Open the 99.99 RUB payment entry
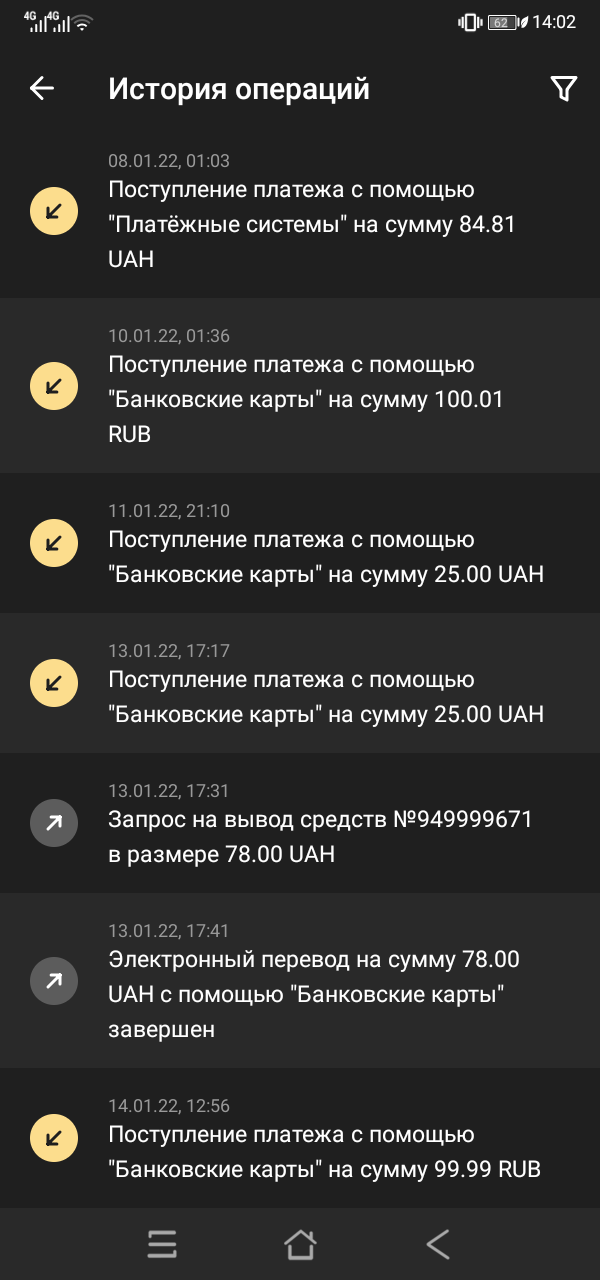Image resolution: width=600 pixels, height=1280 pixels. coord(300,1138)
